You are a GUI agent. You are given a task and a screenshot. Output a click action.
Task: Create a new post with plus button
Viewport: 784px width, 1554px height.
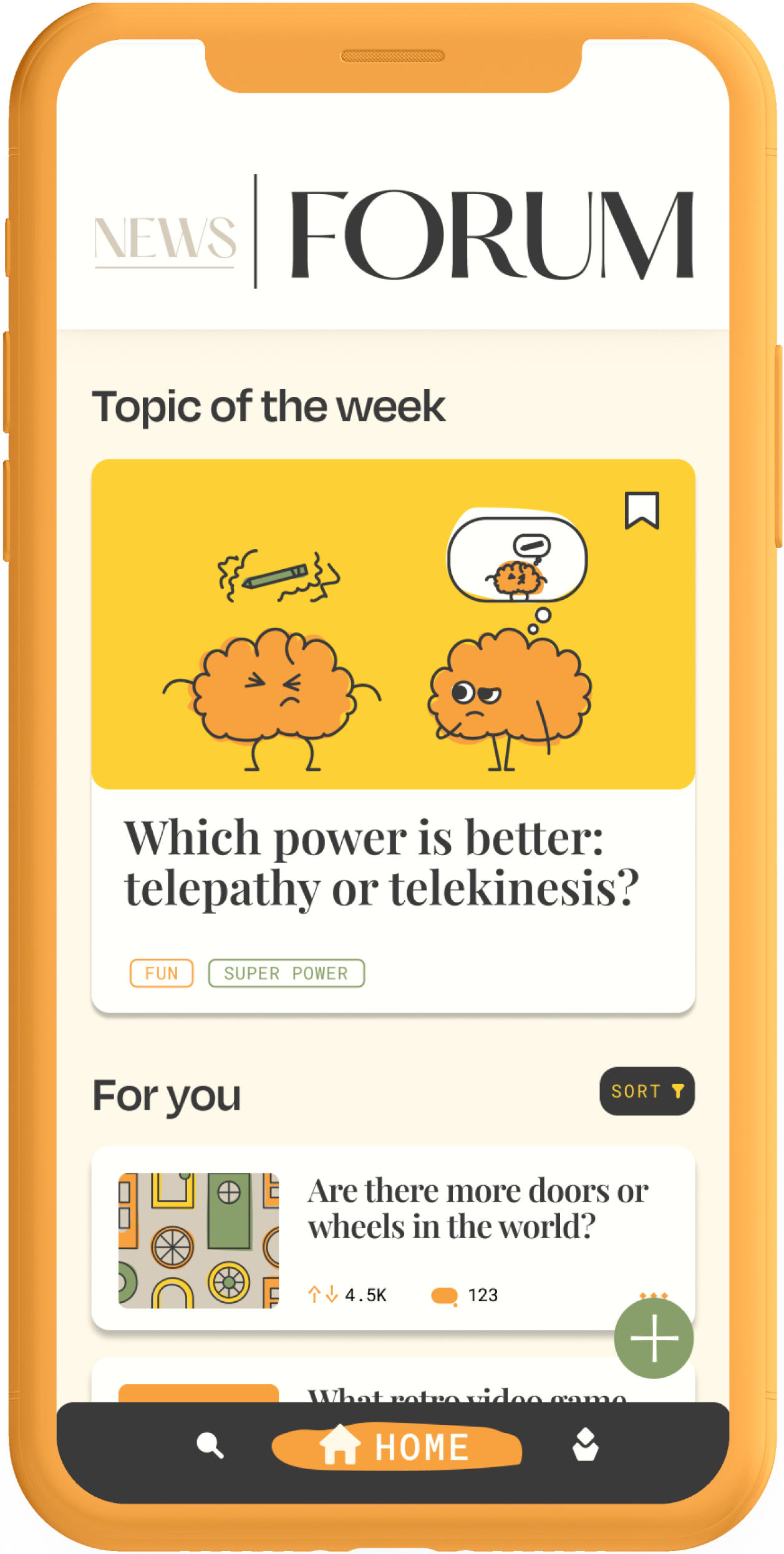tap(653, 1338)
